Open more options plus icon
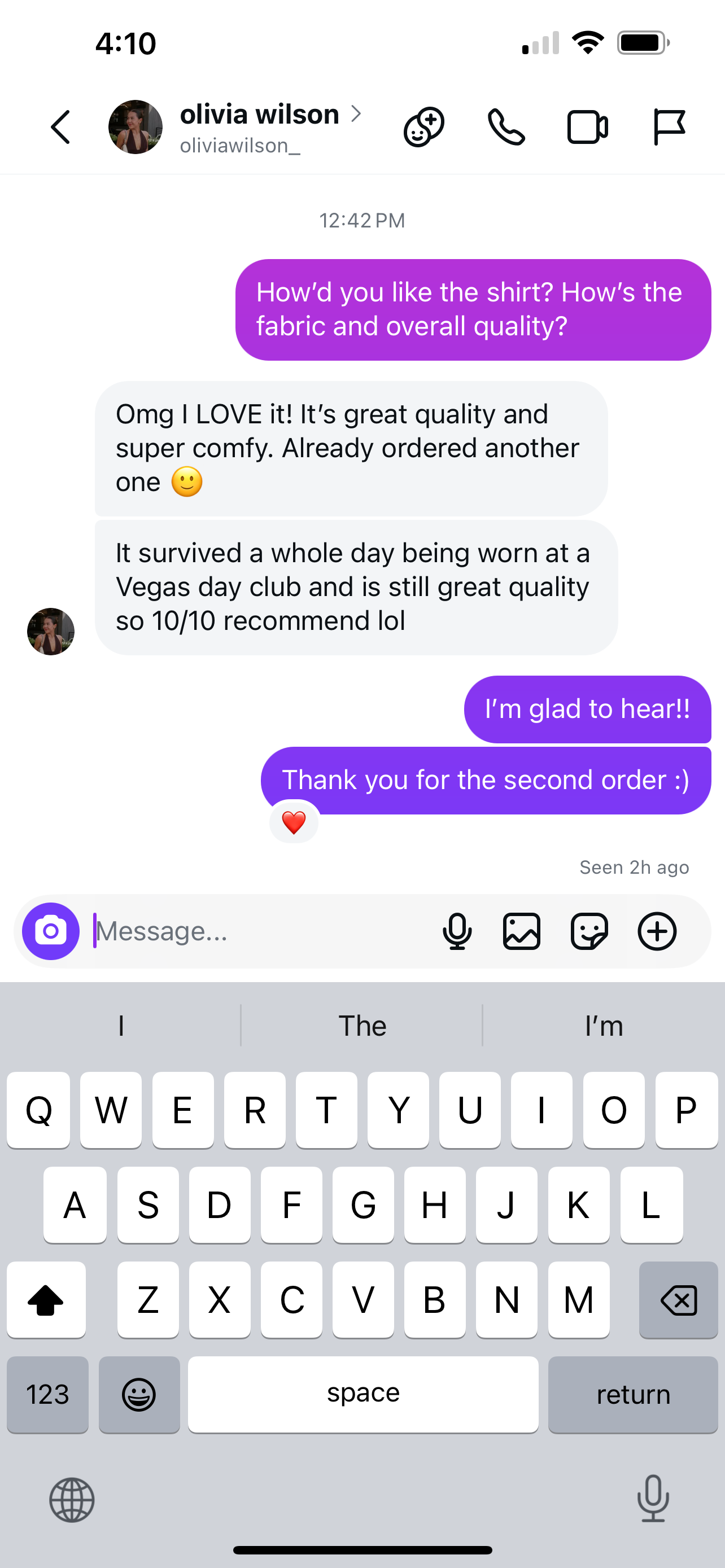The image size is (725, 1568). click(x=657, y=931)
